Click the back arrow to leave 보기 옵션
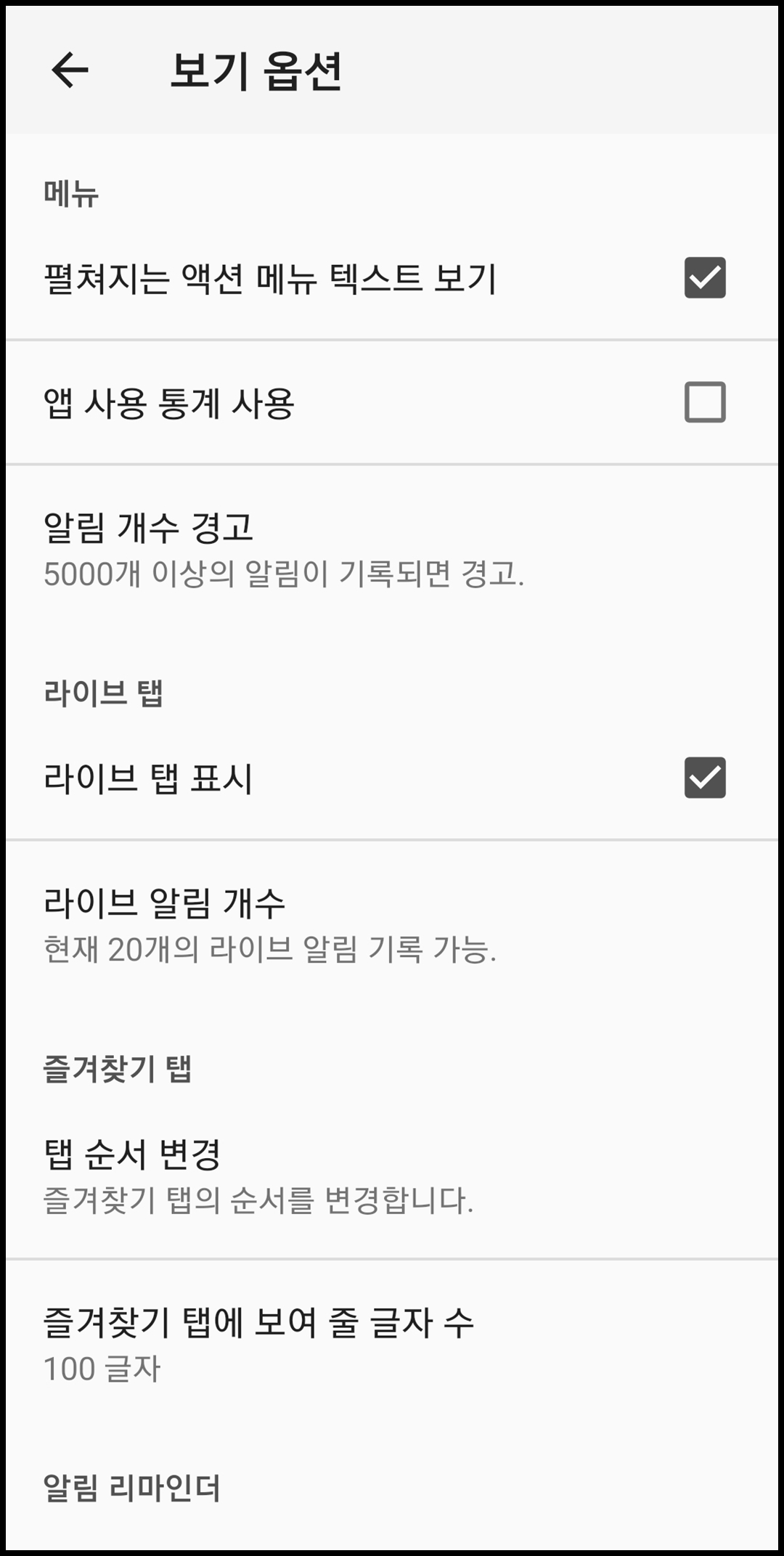Viewport: 784px width, 1556px height. tap(70, 71)
